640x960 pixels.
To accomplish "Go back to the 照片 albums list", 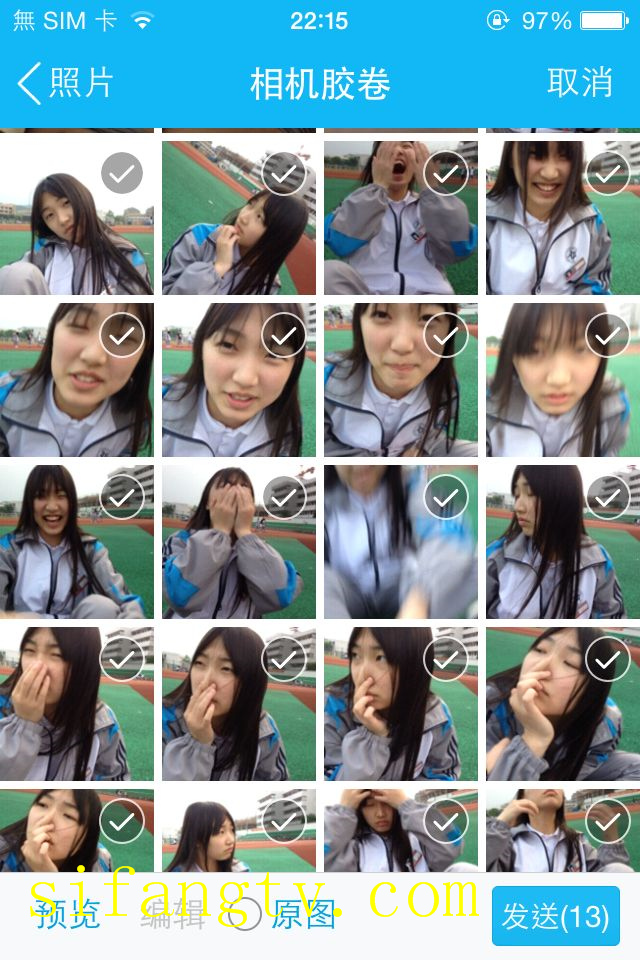I will (65, 83).
